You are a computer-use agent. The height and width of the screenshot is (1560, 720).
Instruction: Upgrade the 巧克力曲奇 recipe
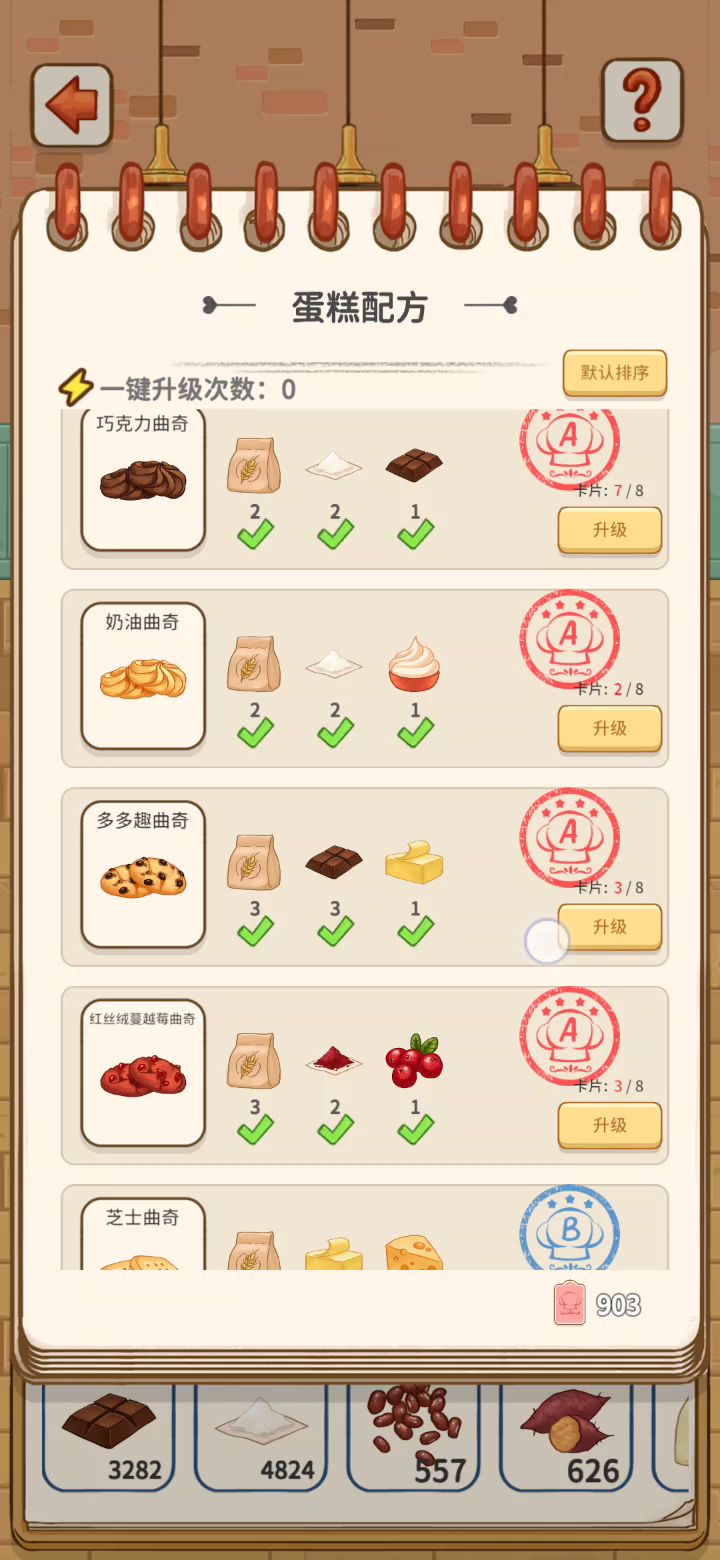point(609,530)
